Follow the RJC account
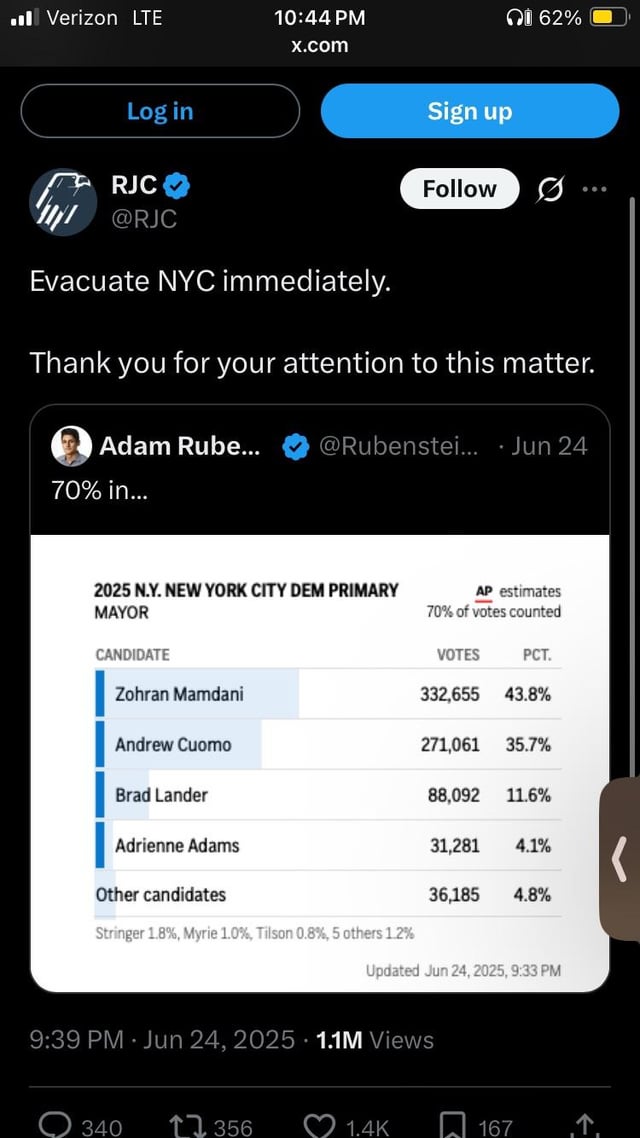The height and width of the screenshot is (1138, 640). pyautogui.click(x=459, y=189)
